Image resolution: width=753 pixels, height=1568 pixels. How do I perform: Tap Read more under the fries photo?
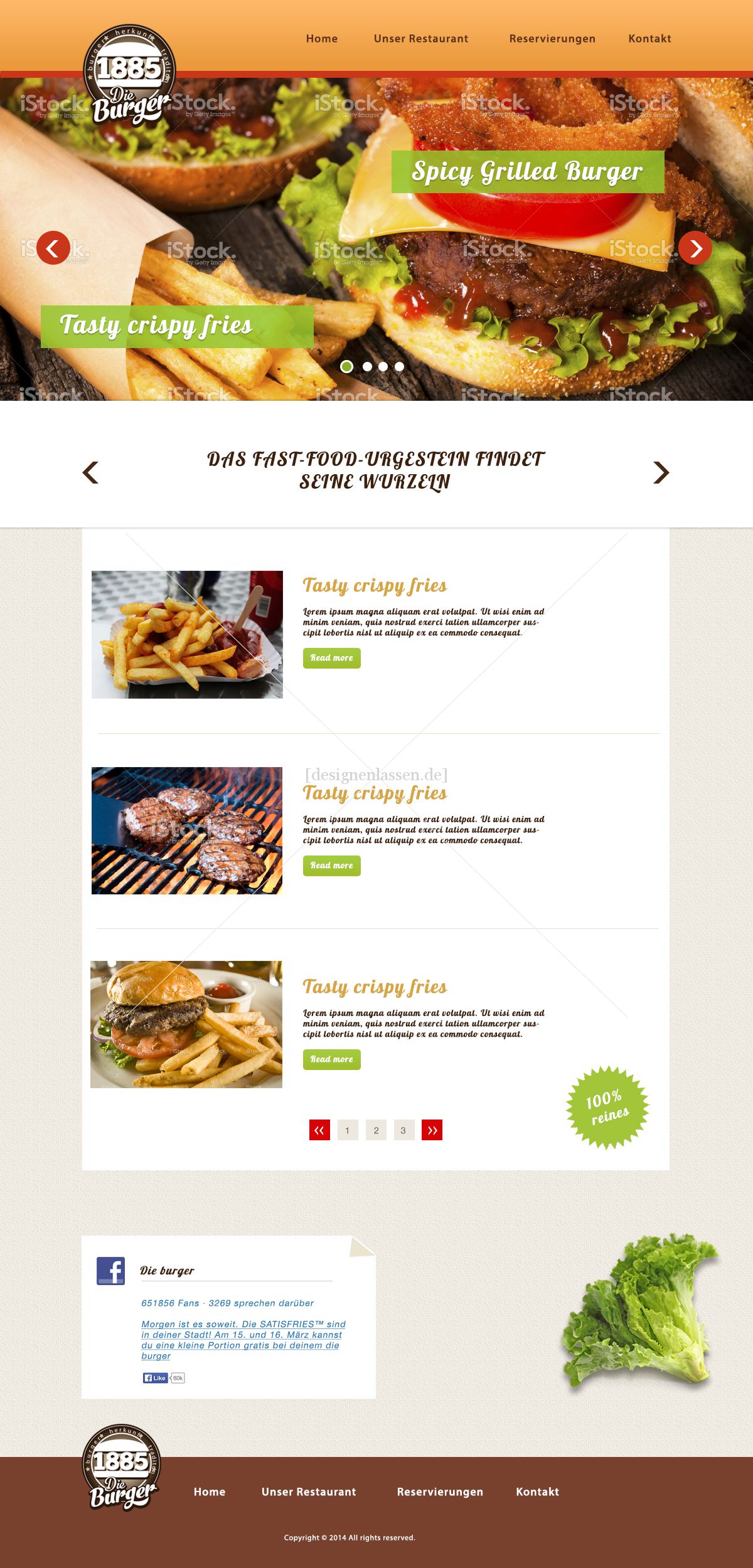click(x=332, y=658)
